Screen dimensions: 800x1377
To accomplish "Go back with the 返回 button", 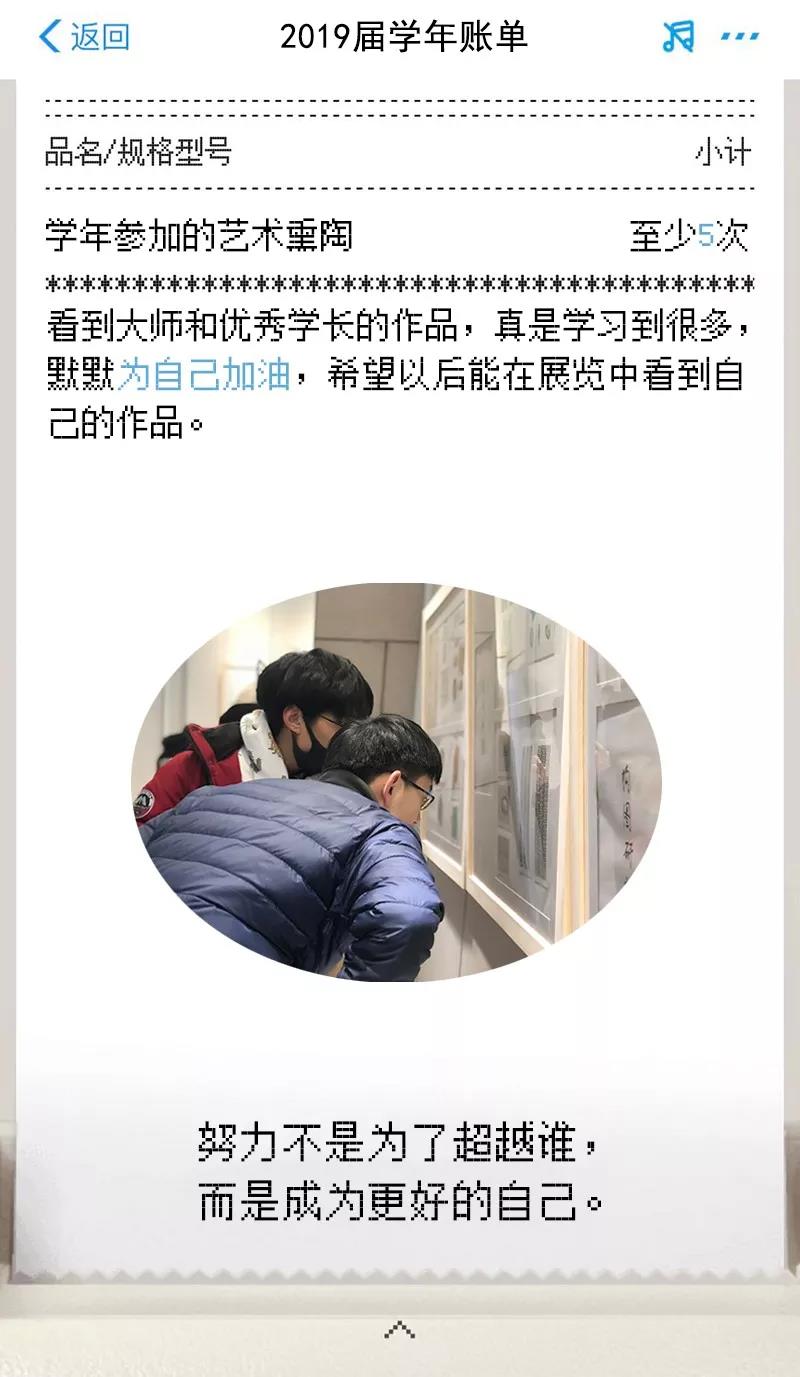I will point(84,38).
